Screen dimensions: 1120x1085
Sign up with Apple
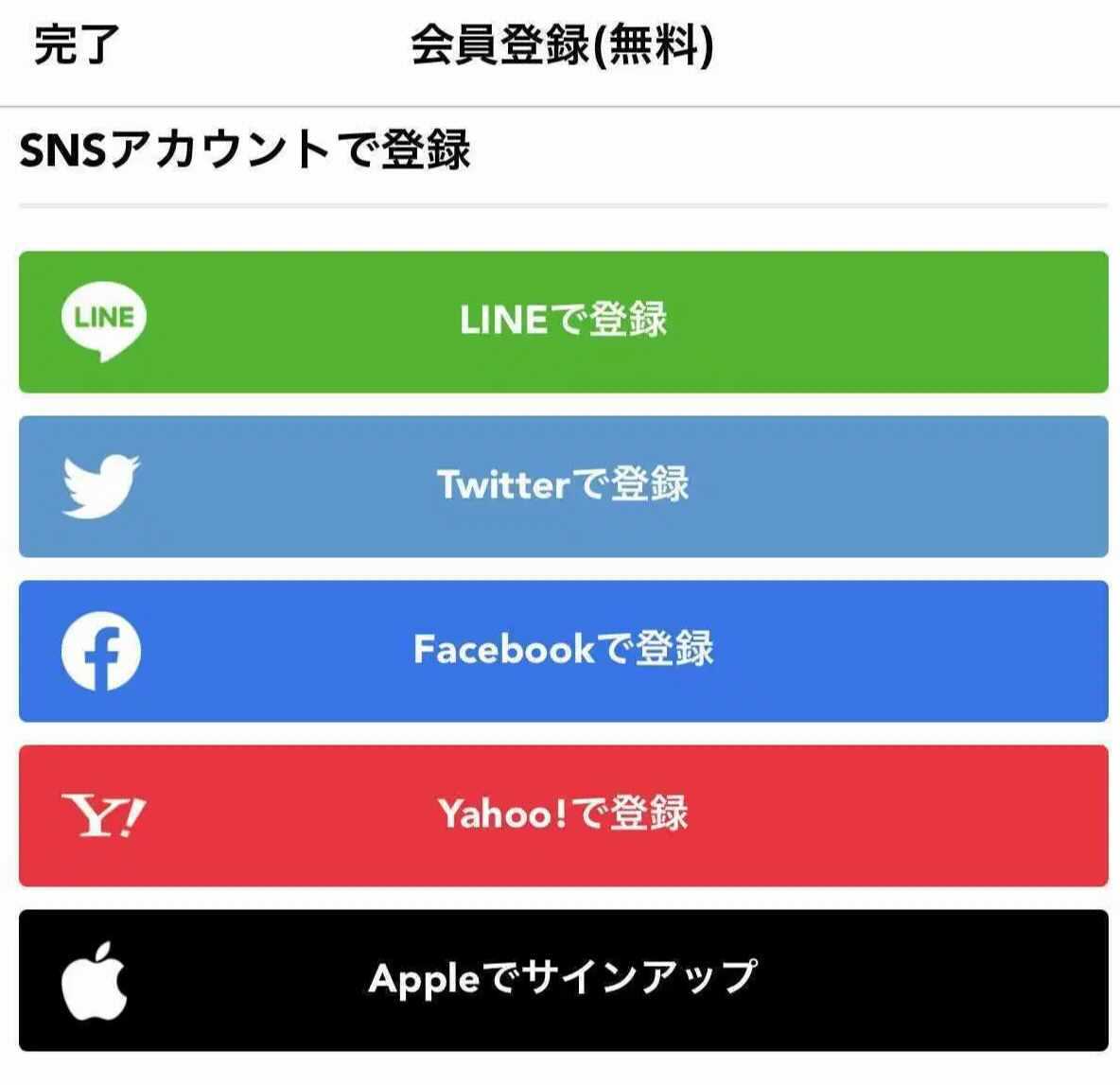click(x=563, y=980)
